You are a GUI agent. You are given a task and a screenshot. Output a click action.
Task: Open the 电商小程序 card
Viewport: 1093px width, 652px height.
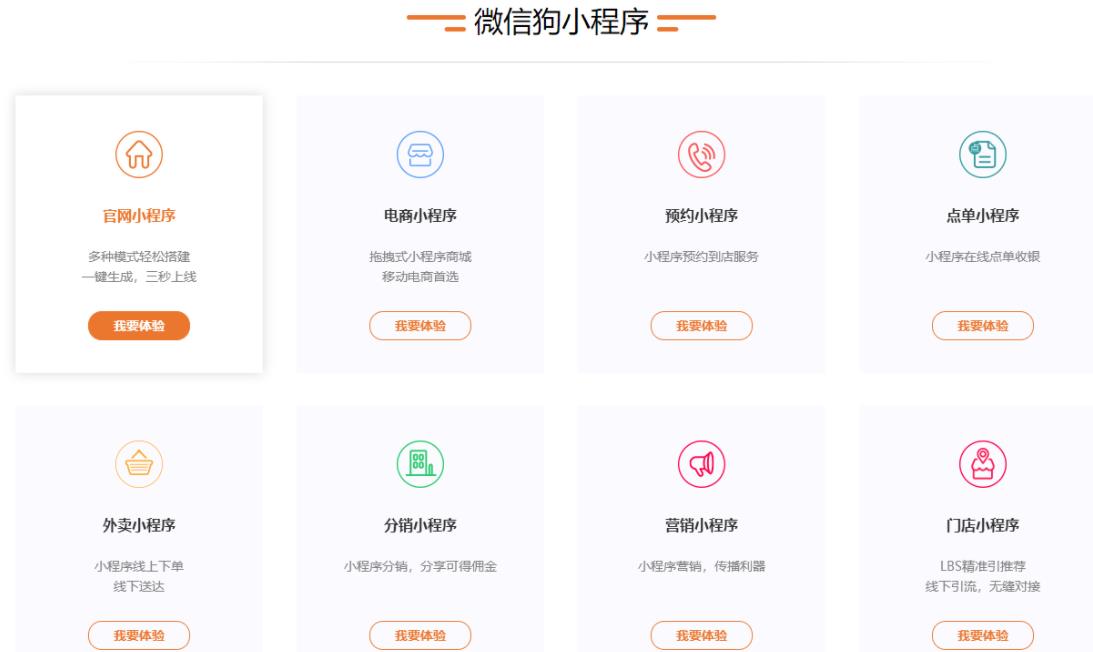(420, 216)
